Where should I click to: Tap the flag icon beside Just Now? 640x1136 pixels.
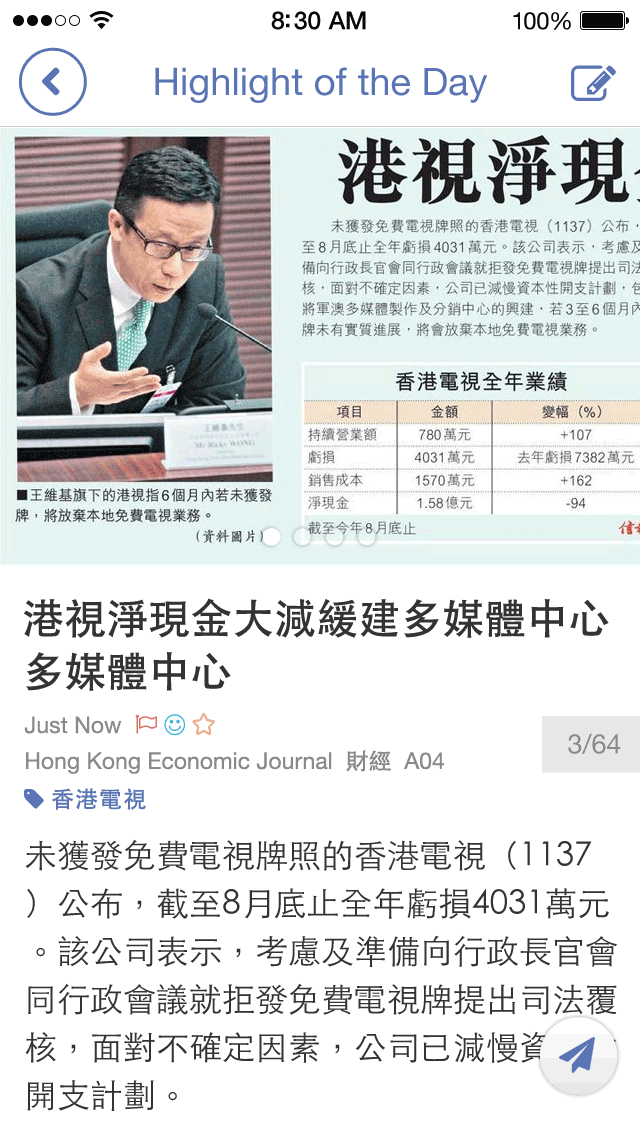[x=147, y=725]
